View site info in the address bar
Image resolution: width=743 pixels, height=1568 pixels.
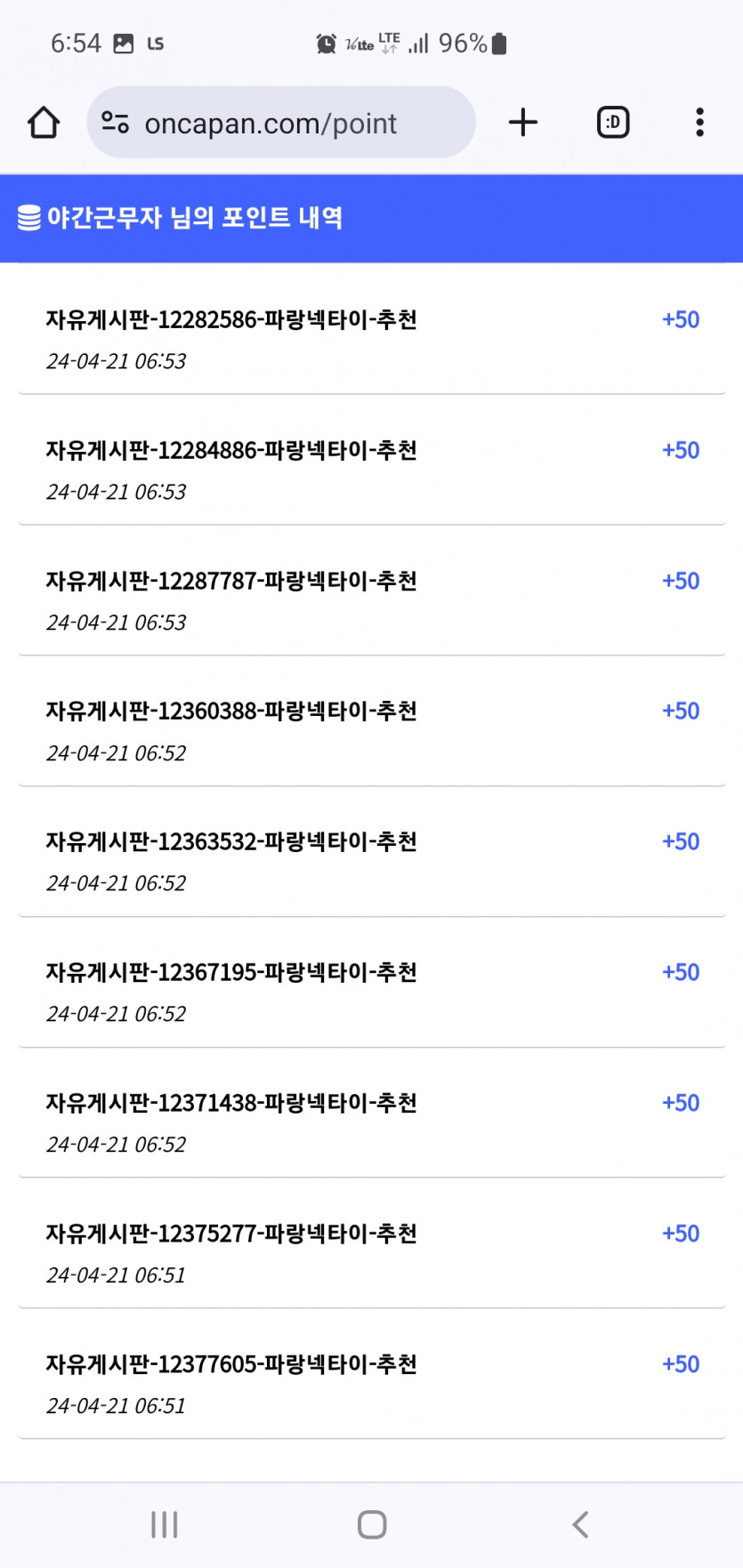pos(116,123)
